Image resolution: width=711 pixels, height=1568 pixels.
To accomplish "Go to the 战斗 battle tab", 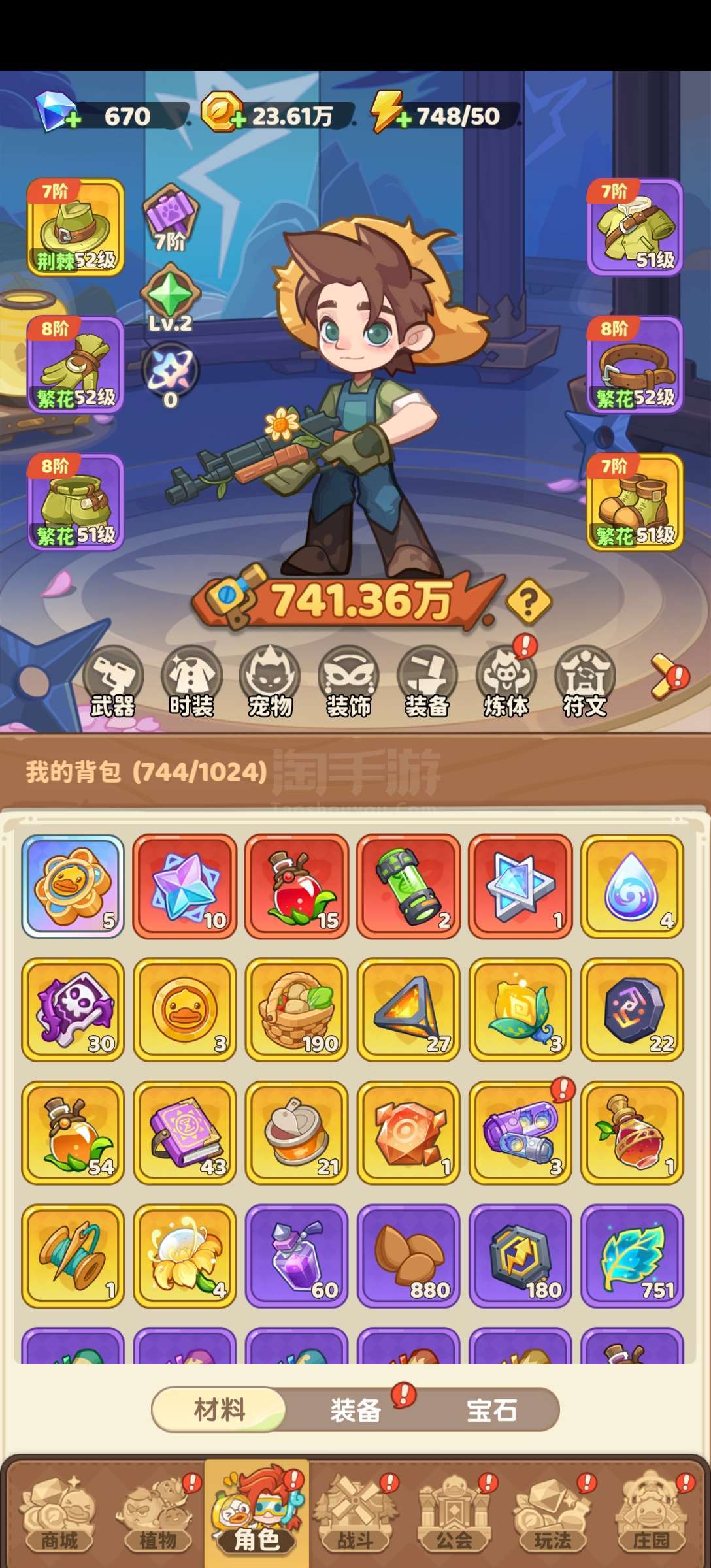I will click(x=355, y=1516).
